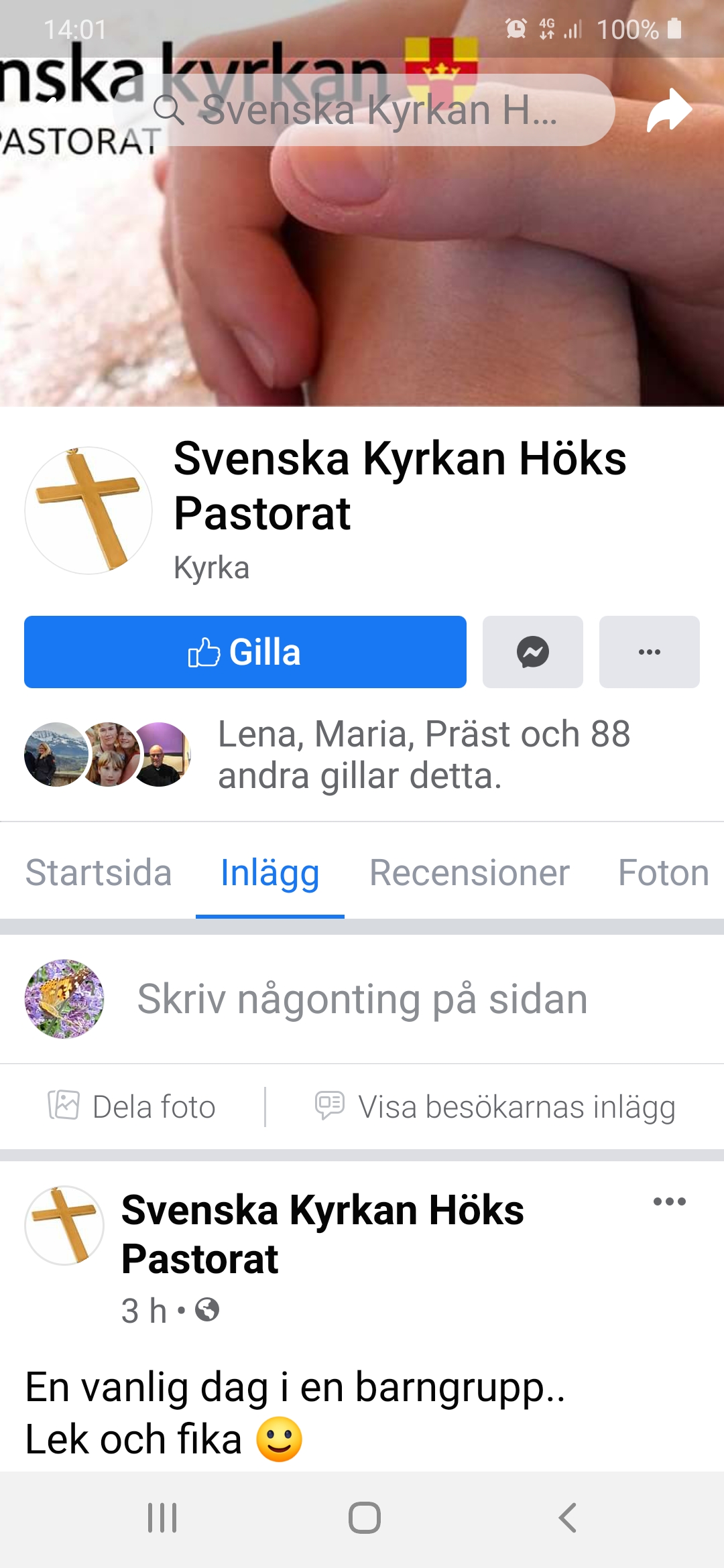Go to the Foton tab
The width and height of the screenshot is (724, 1568).
(663, 872)
